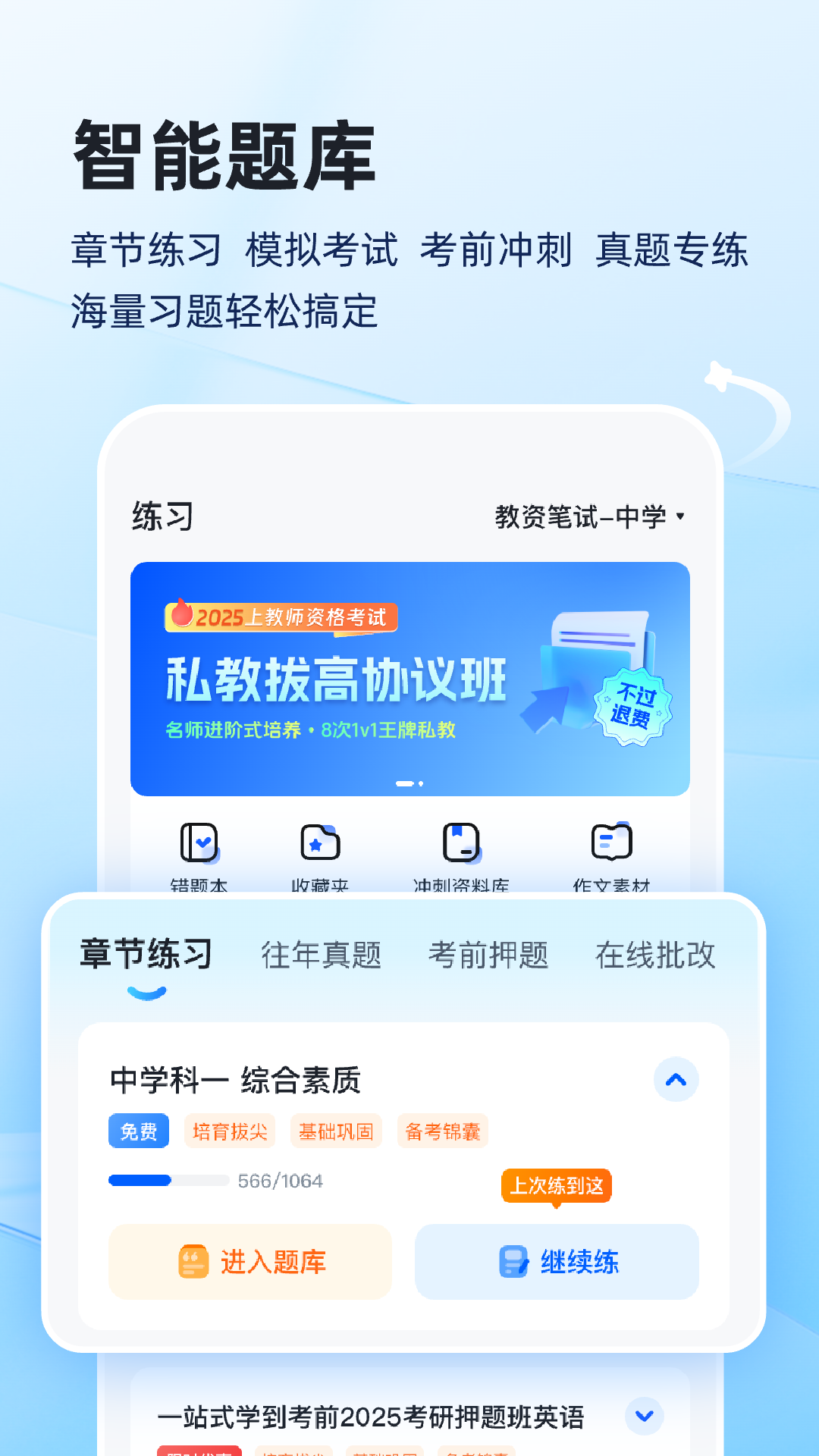Collapse the 中学科一 综合素质 section

[675, 1079]
